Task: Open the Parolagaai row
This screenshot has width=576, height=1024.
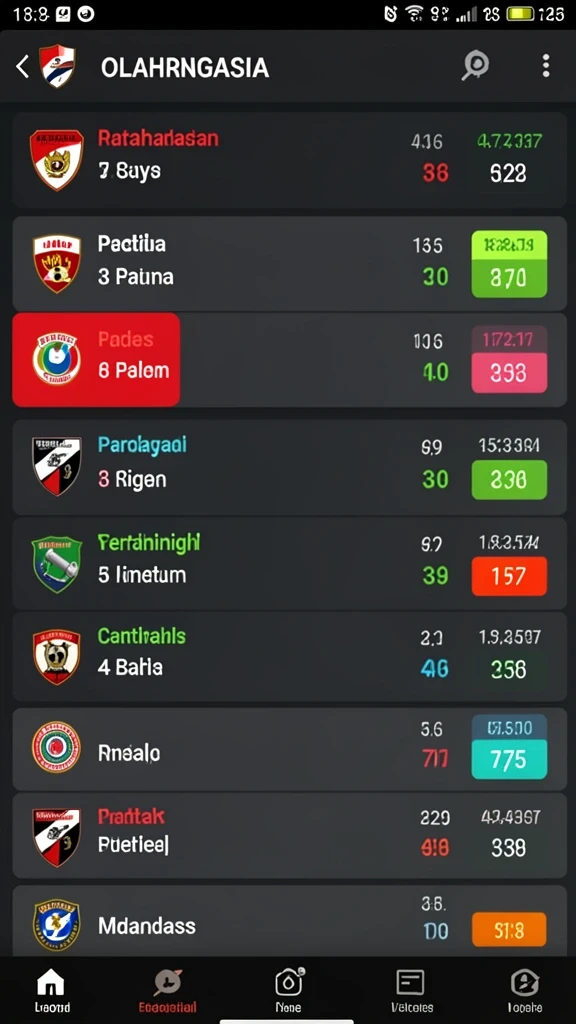Action: pos(289,466)
